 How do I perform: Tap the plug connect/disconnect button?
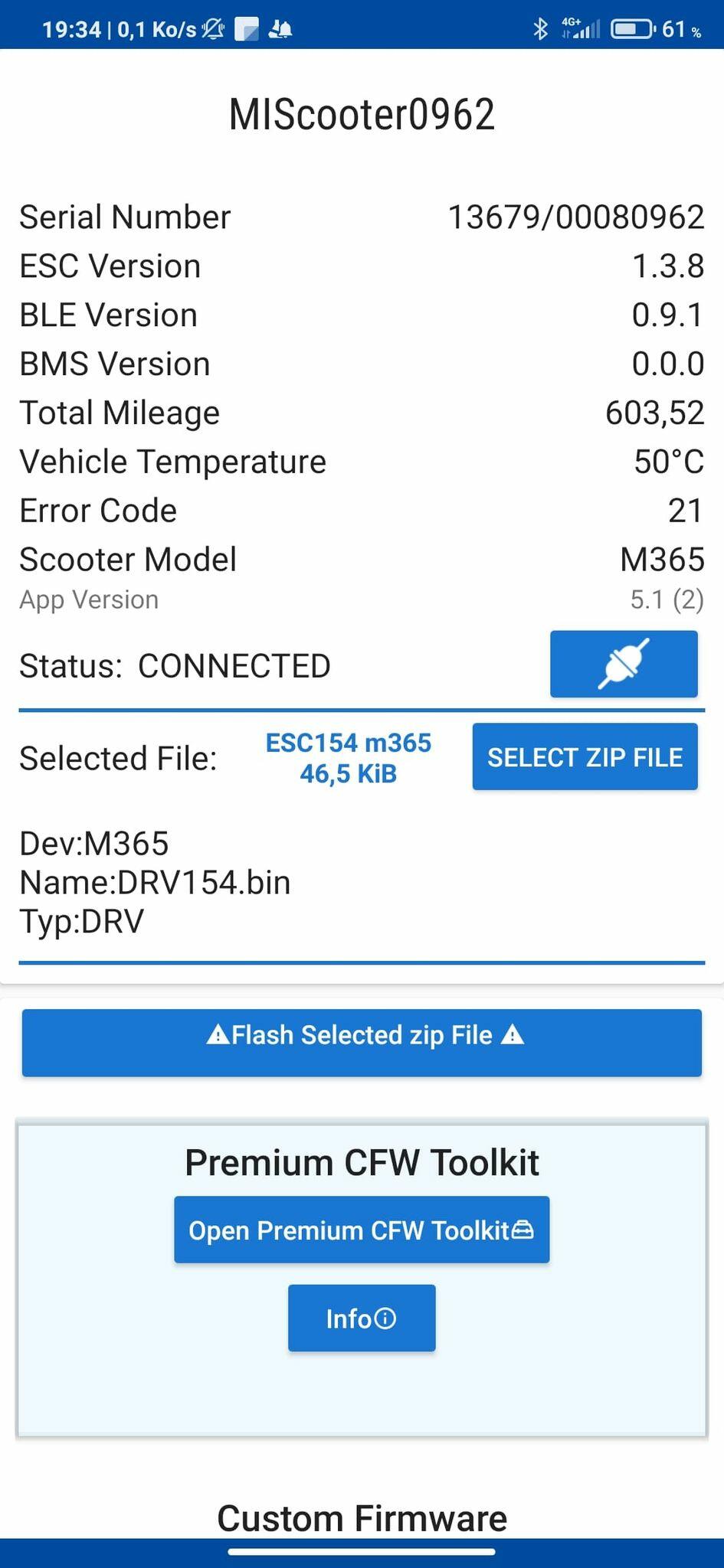click(624, 664)
